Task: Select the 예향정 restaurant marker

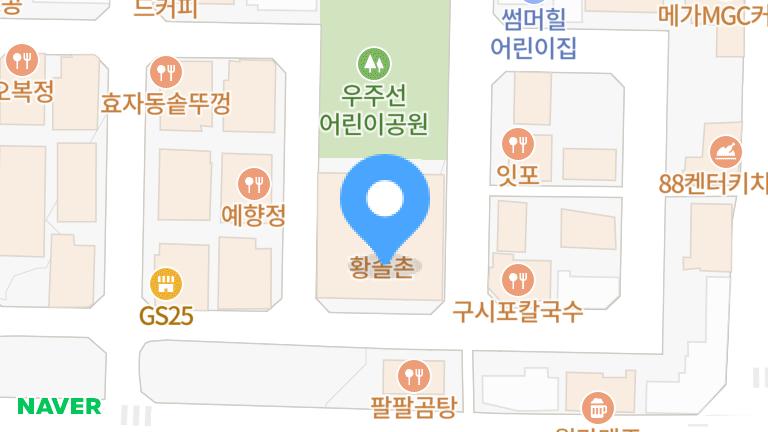Action: pos(254,183)
